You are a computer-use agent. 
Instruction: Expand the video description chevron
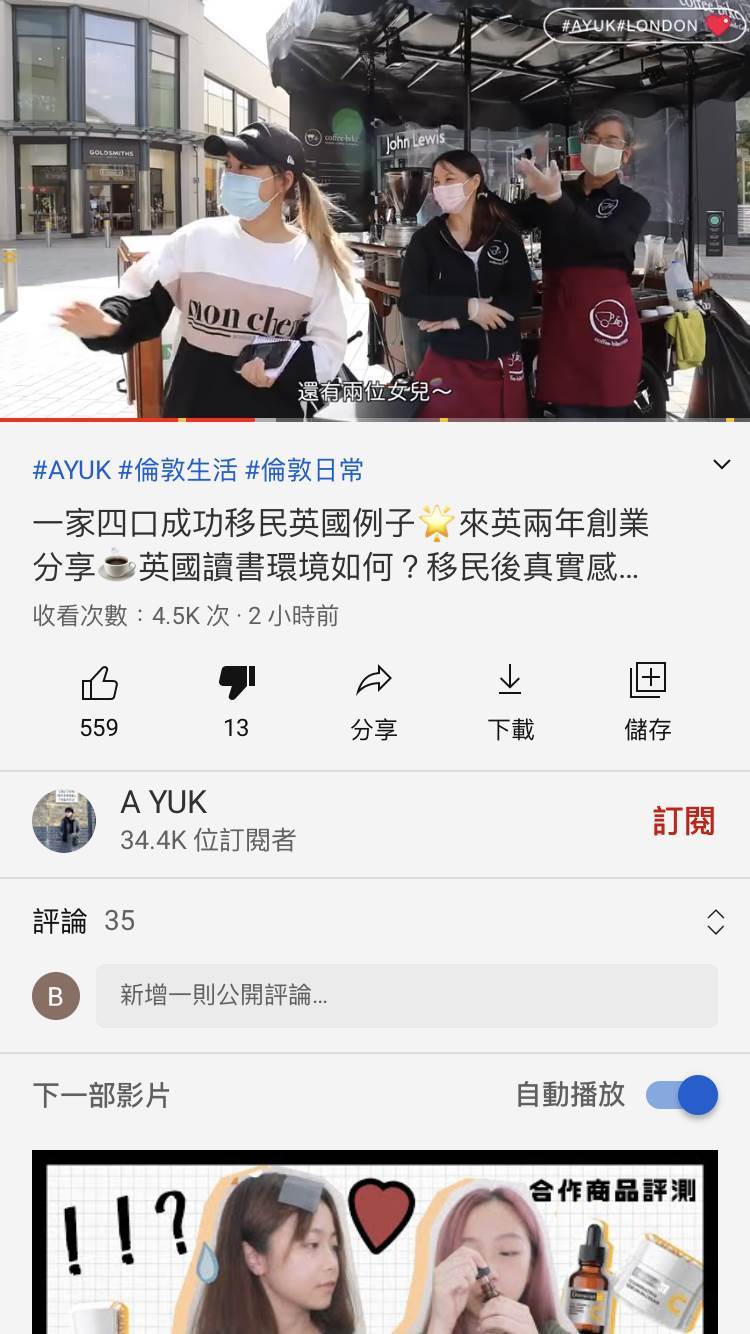pos(721,464)
